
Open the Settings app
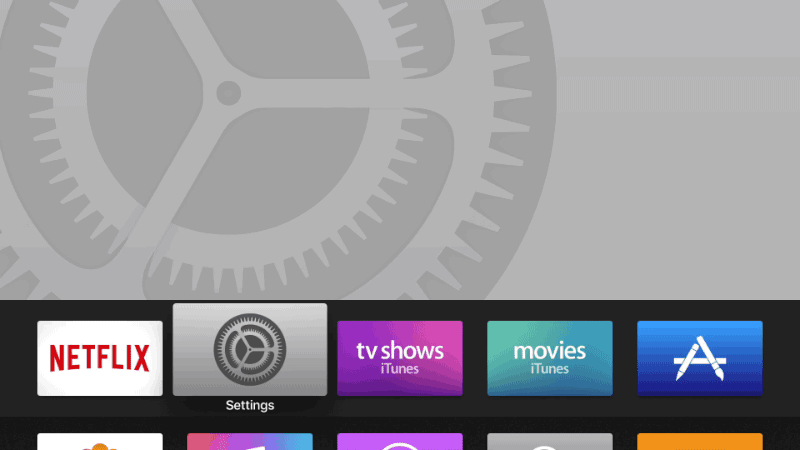click(x=250, y=350)
